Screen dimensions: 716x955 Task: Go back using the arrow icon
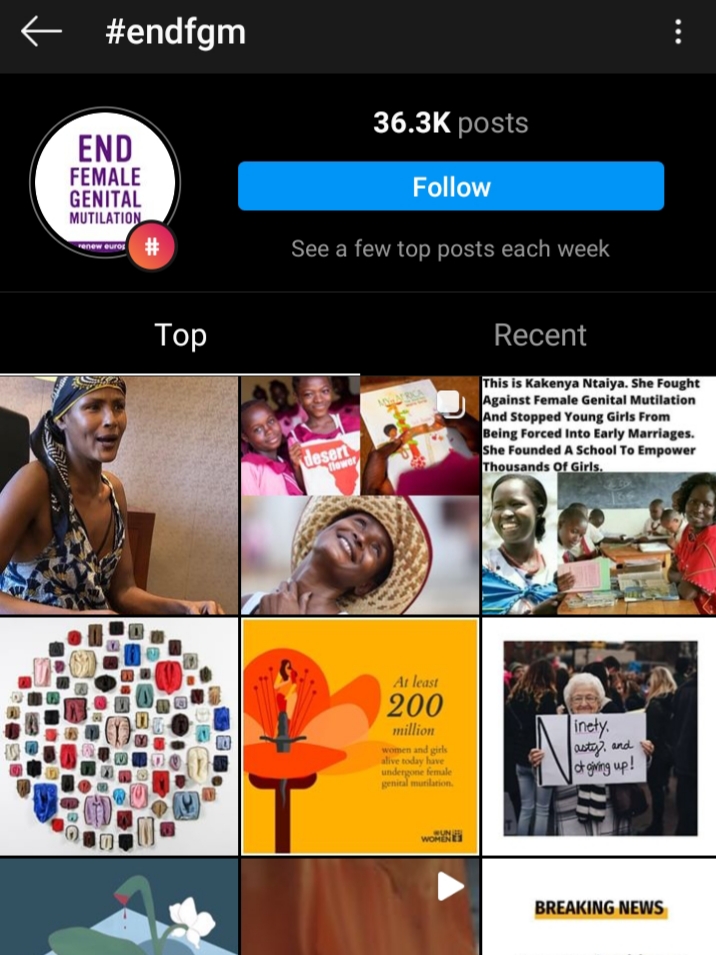point(41,32)
